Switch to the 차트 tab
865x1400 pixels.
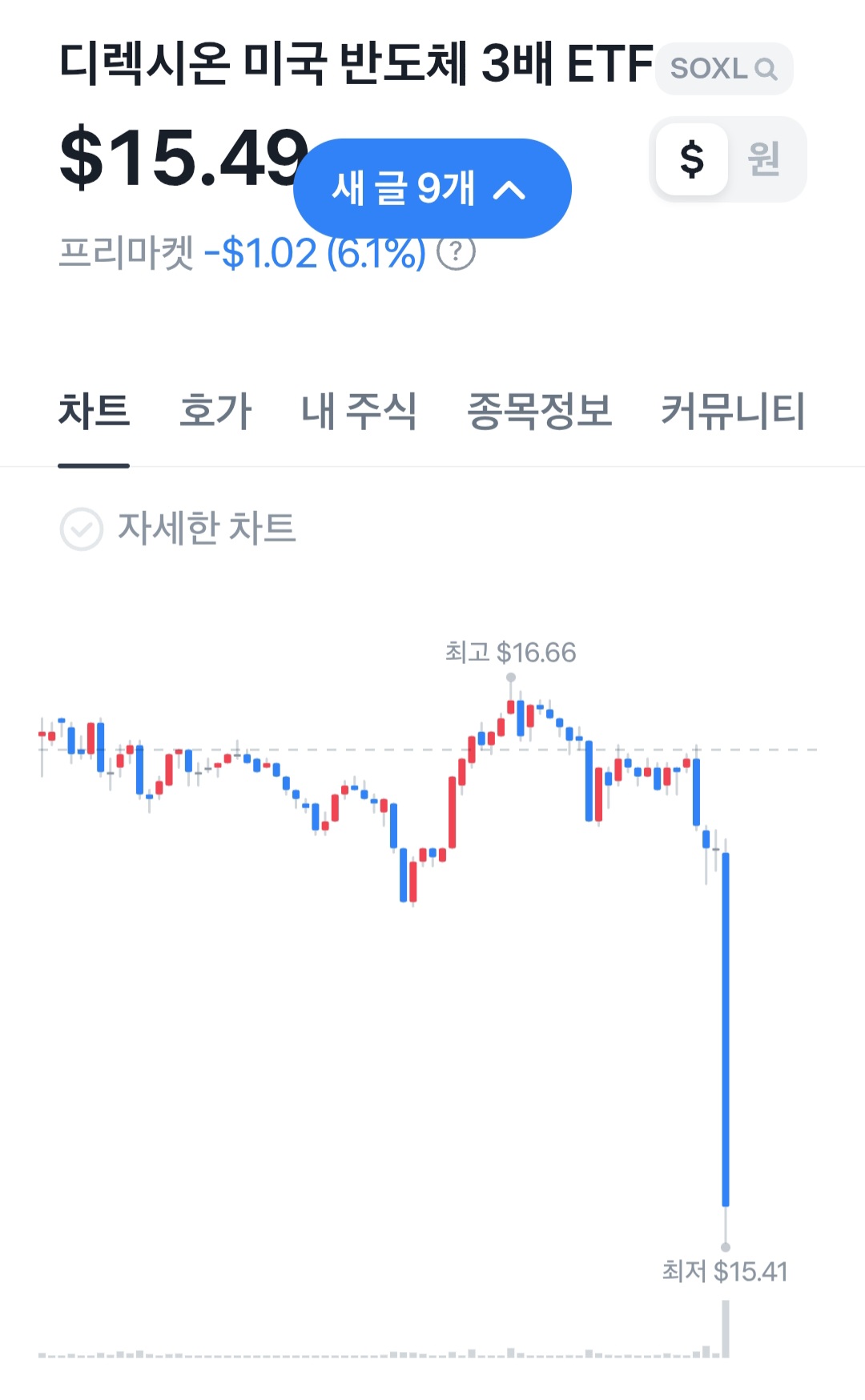[94, 412]
